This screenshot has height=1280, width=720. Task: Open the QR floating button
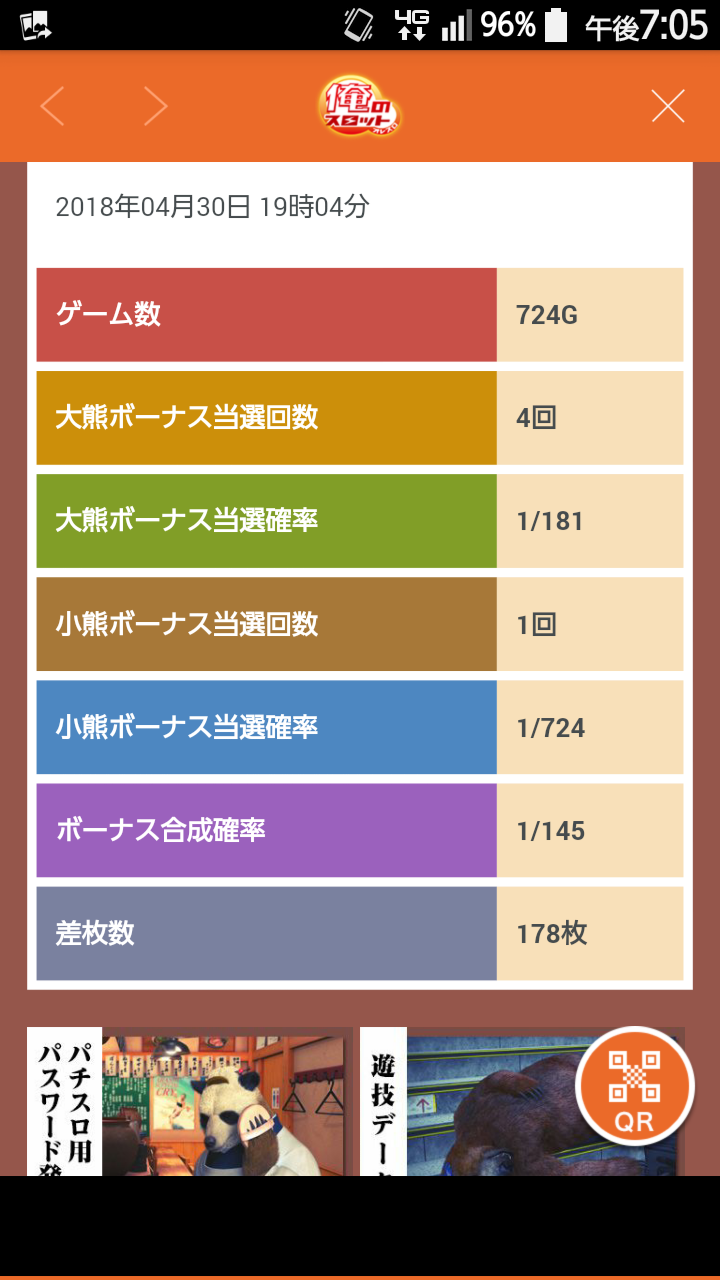(634, 1086)
